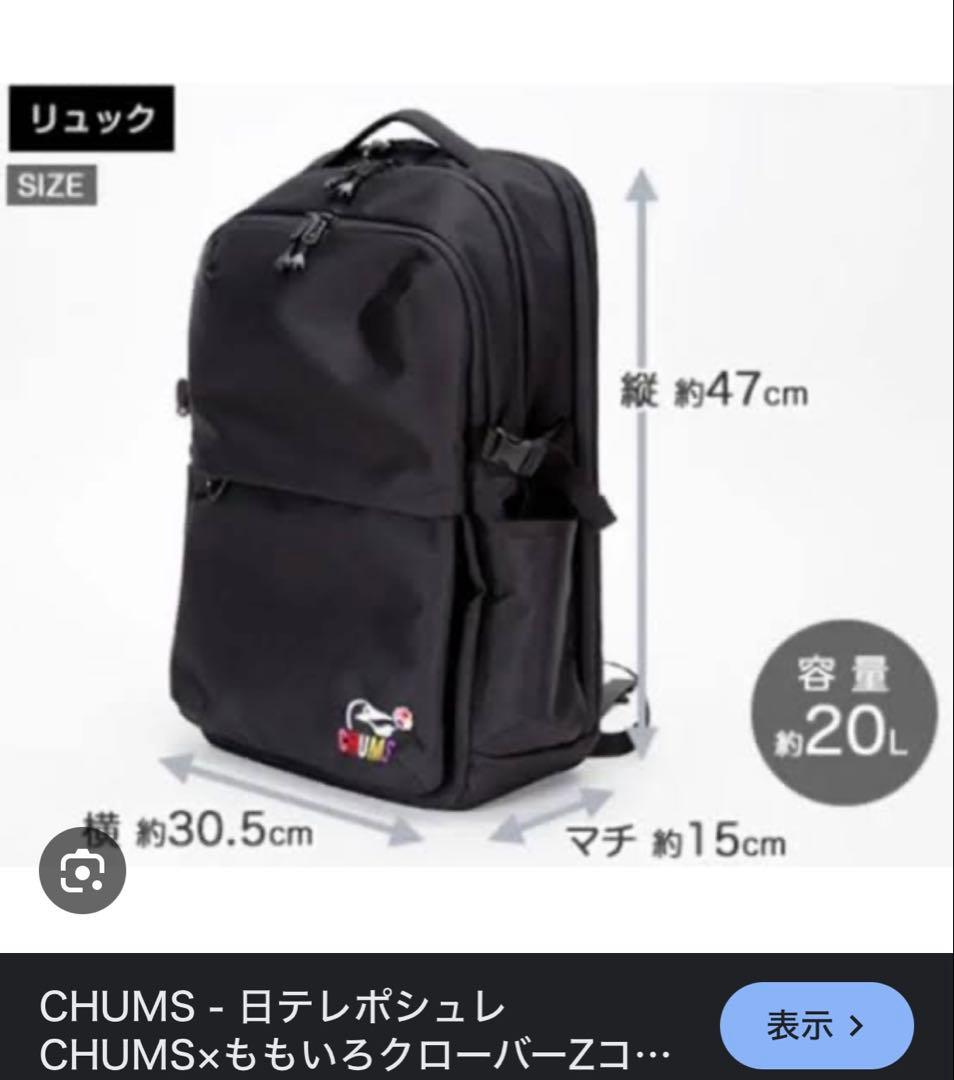The image size is (954, 1080).
Task: Select the リュック label badge
Action: click(90, 120)
